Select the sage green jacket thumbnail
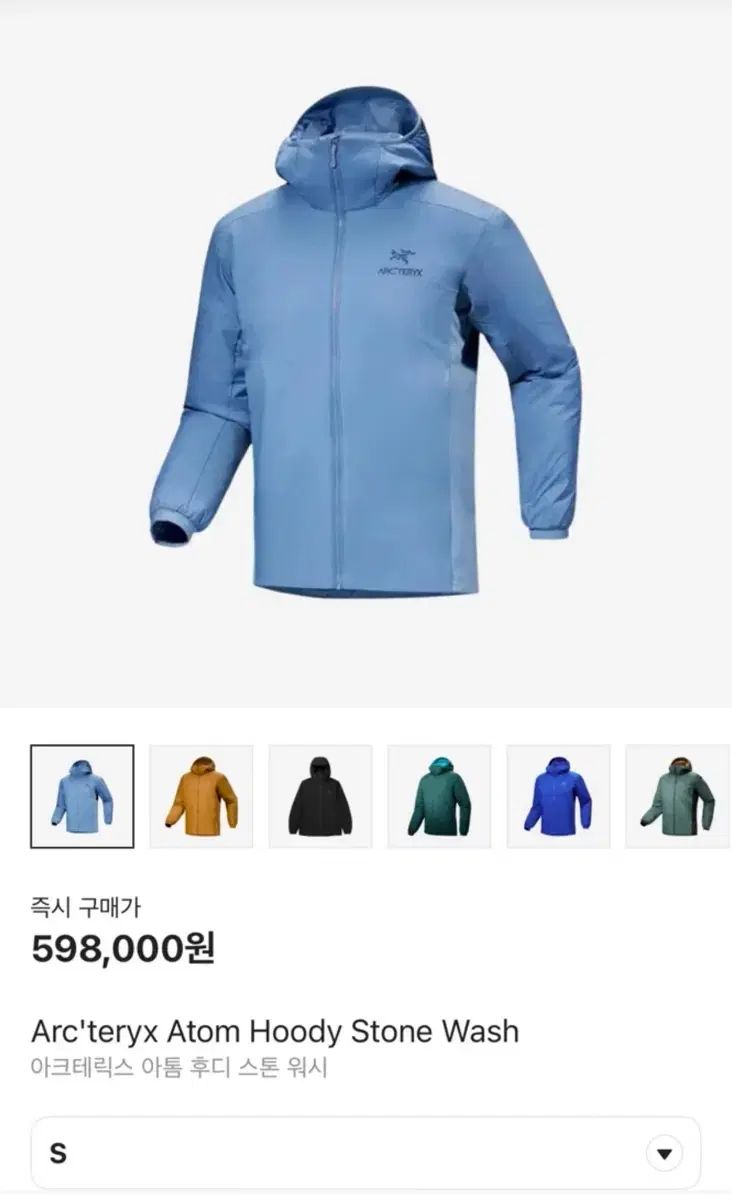The height and width of the screenshot is (1200, 732). coord(677,796)
